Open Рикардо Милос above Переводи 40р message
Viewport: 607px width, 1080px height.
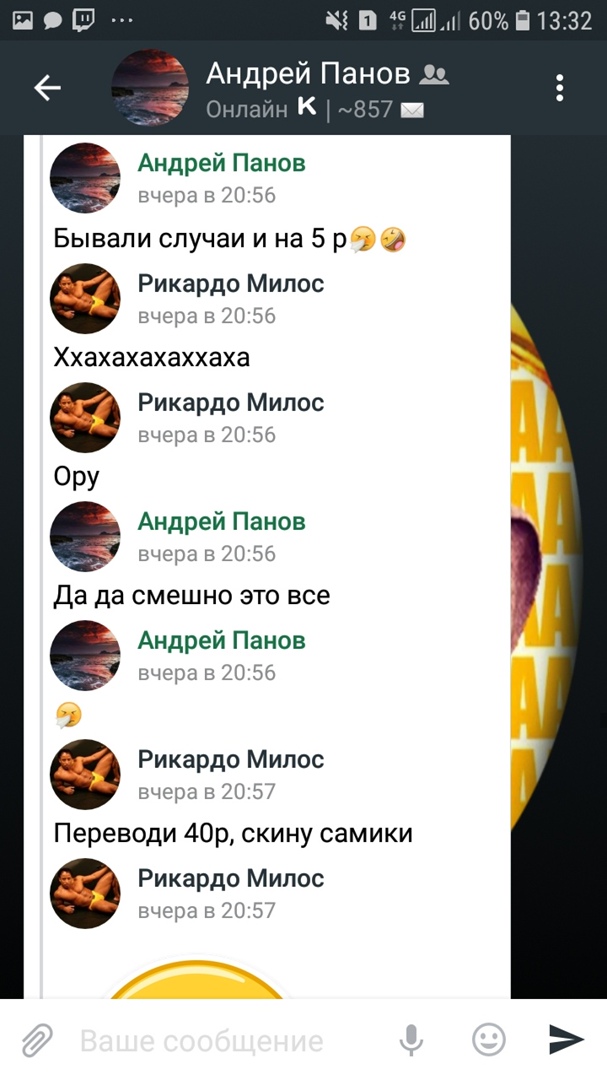pos(230,760)
